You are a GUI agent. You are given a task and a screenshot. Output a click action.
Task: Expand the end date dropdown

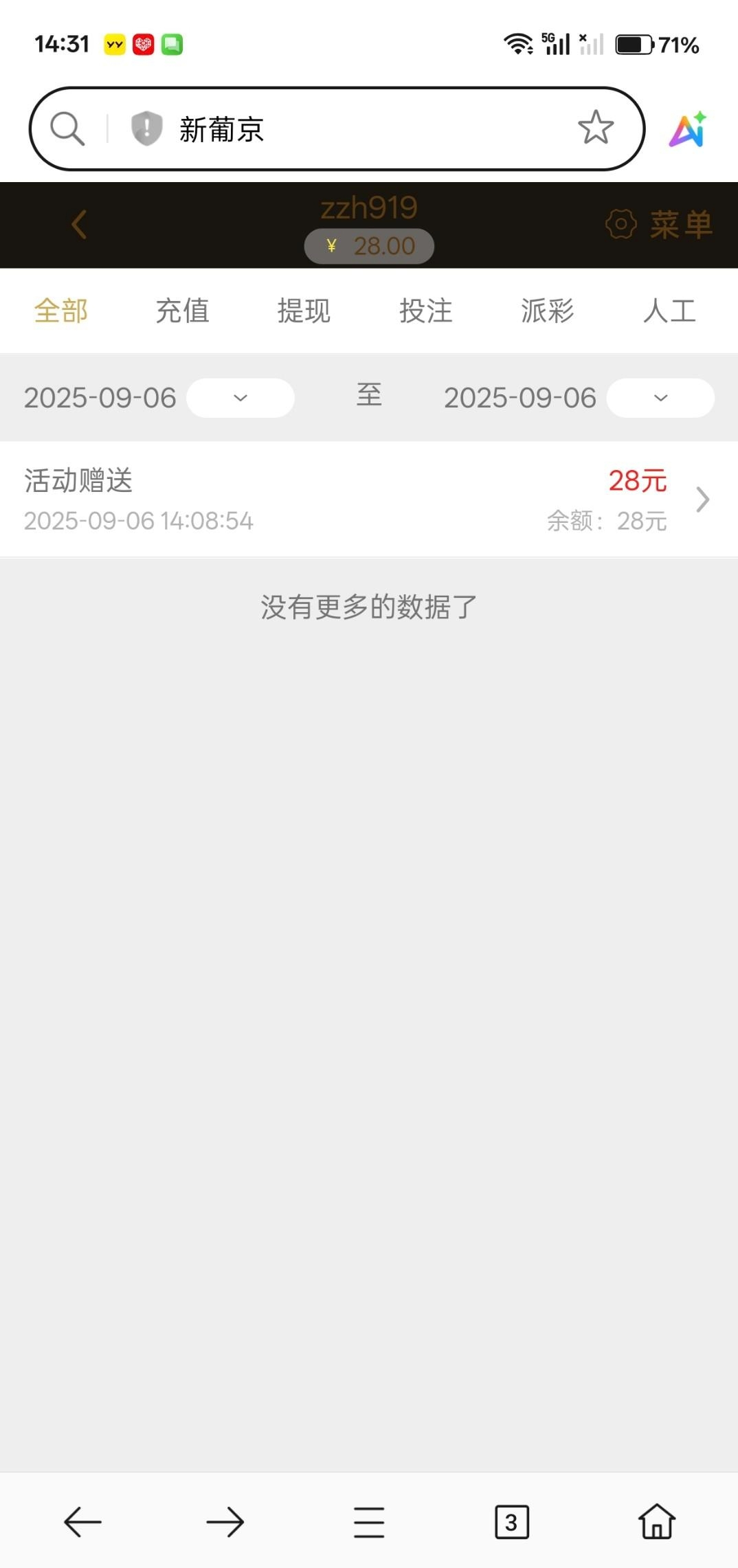point(660,398)
